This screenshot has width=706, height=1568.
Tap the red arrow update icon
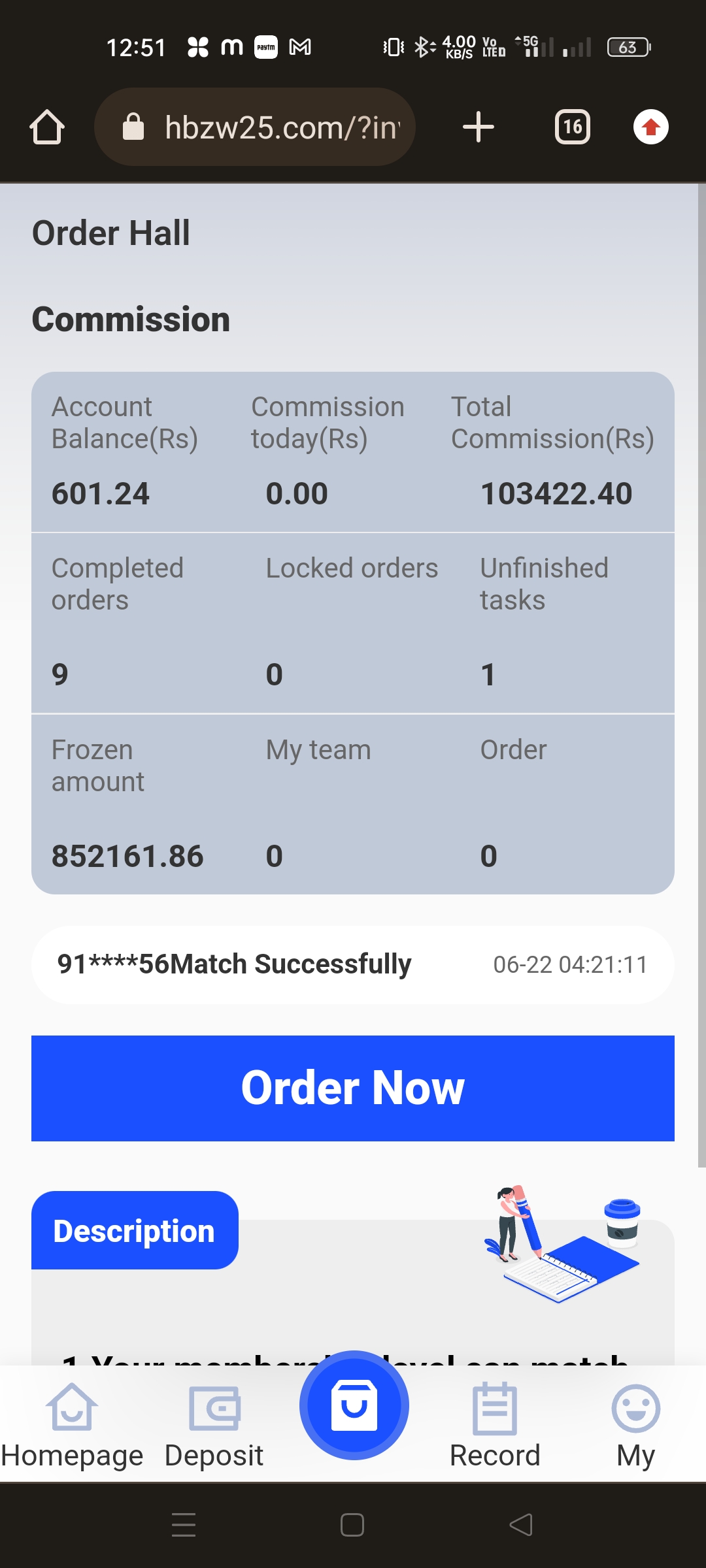point(651,127)
